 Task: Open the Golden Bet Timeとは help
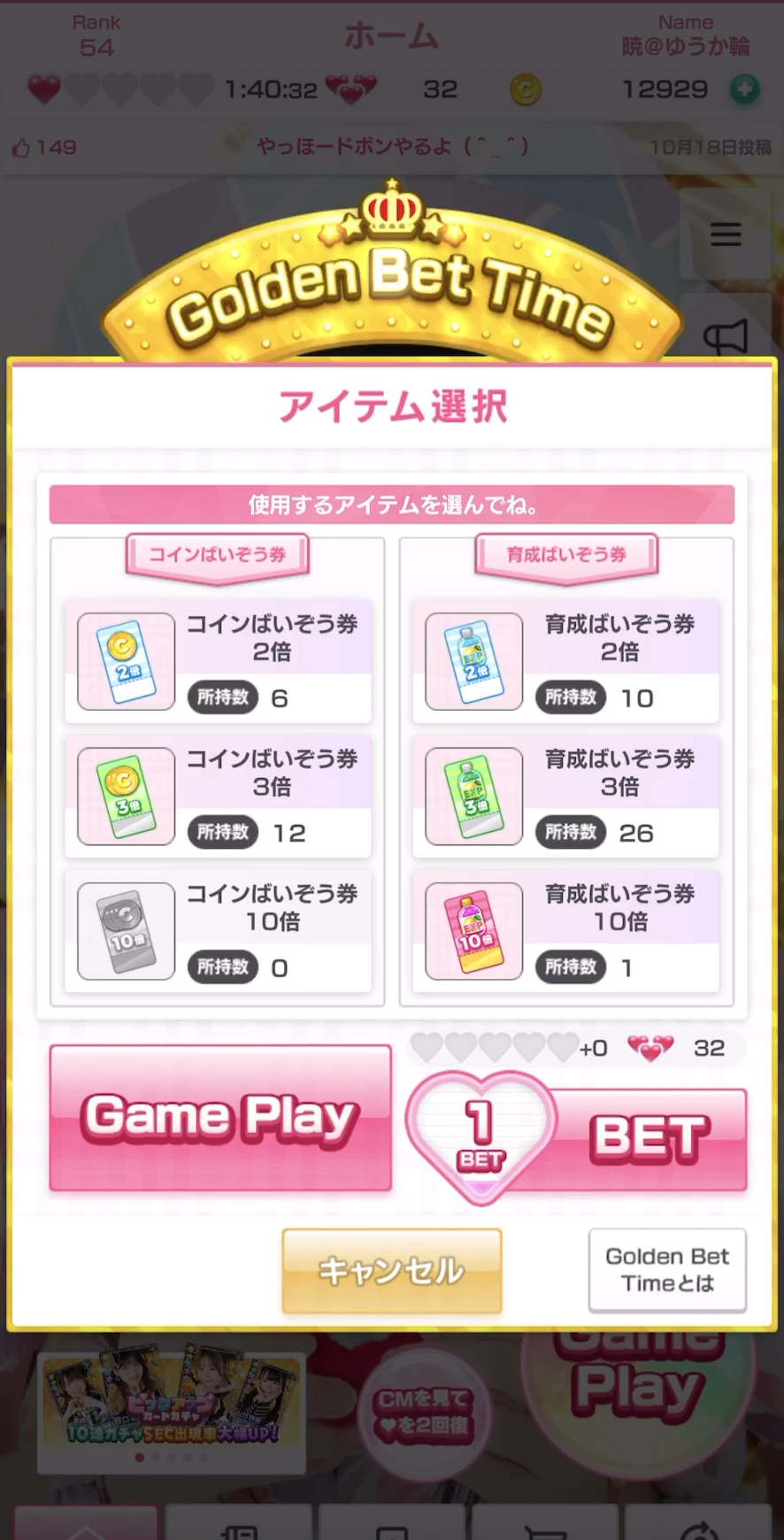tap(666, 1269)
